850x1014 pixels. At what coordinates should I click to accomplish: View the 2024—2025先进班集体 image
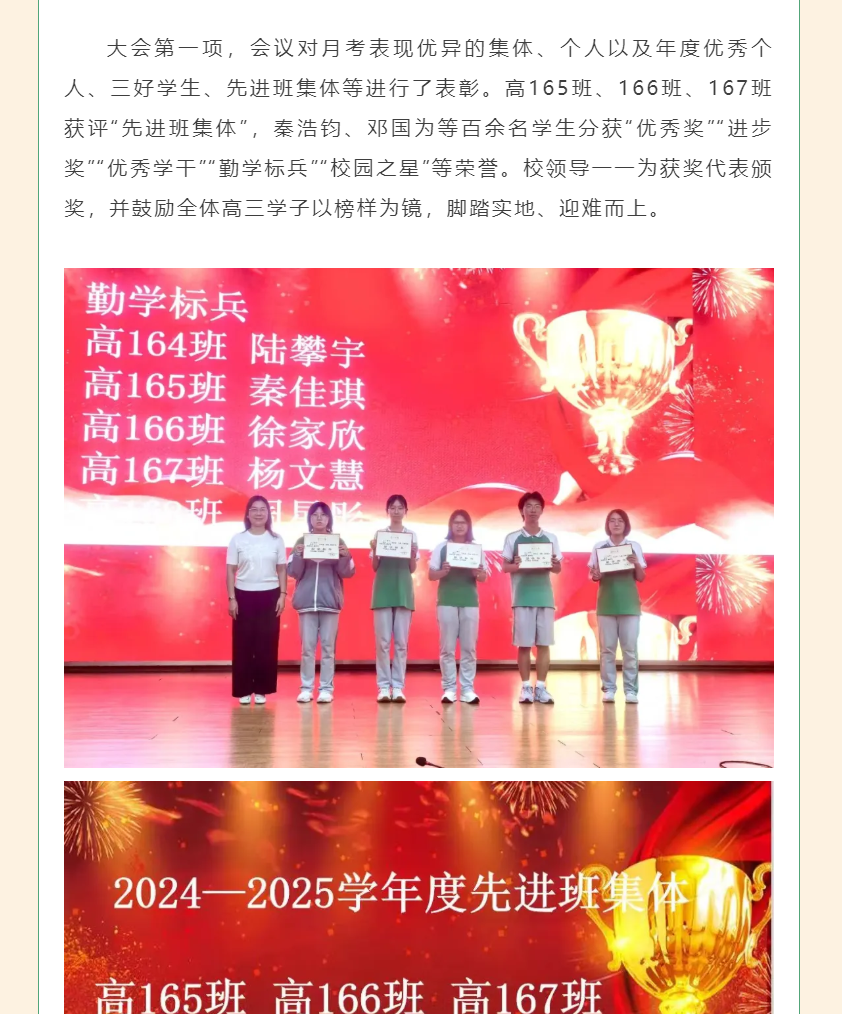point(418,897)
